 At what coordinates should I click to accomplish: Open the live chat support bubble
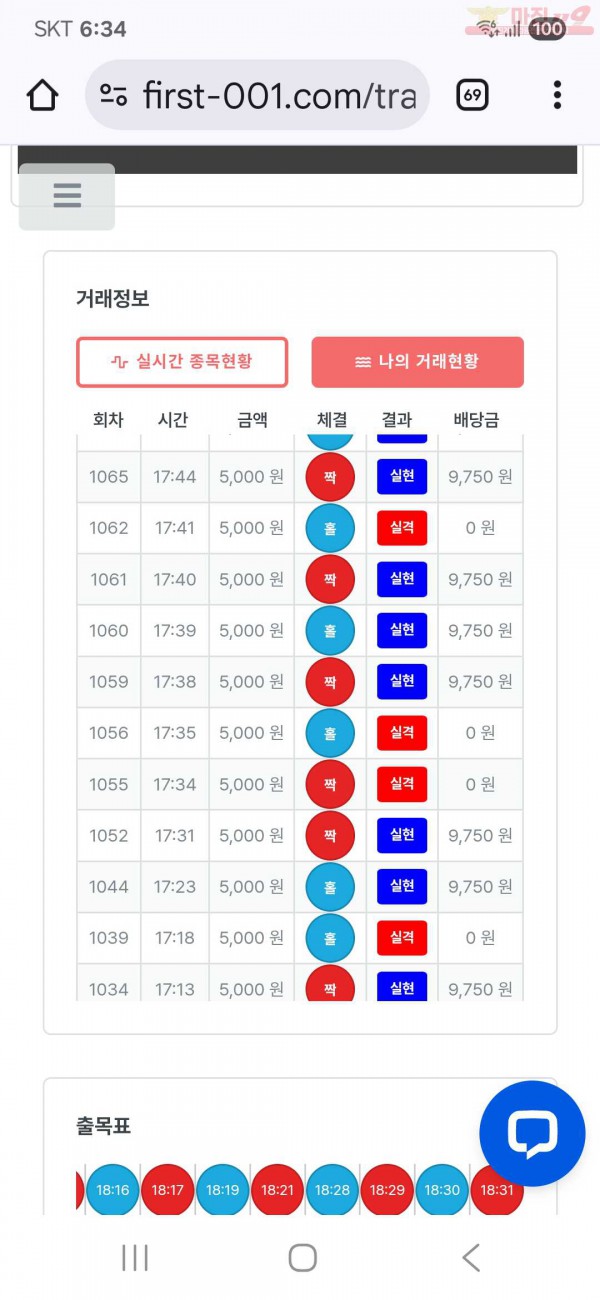(x=532, y=1133)
